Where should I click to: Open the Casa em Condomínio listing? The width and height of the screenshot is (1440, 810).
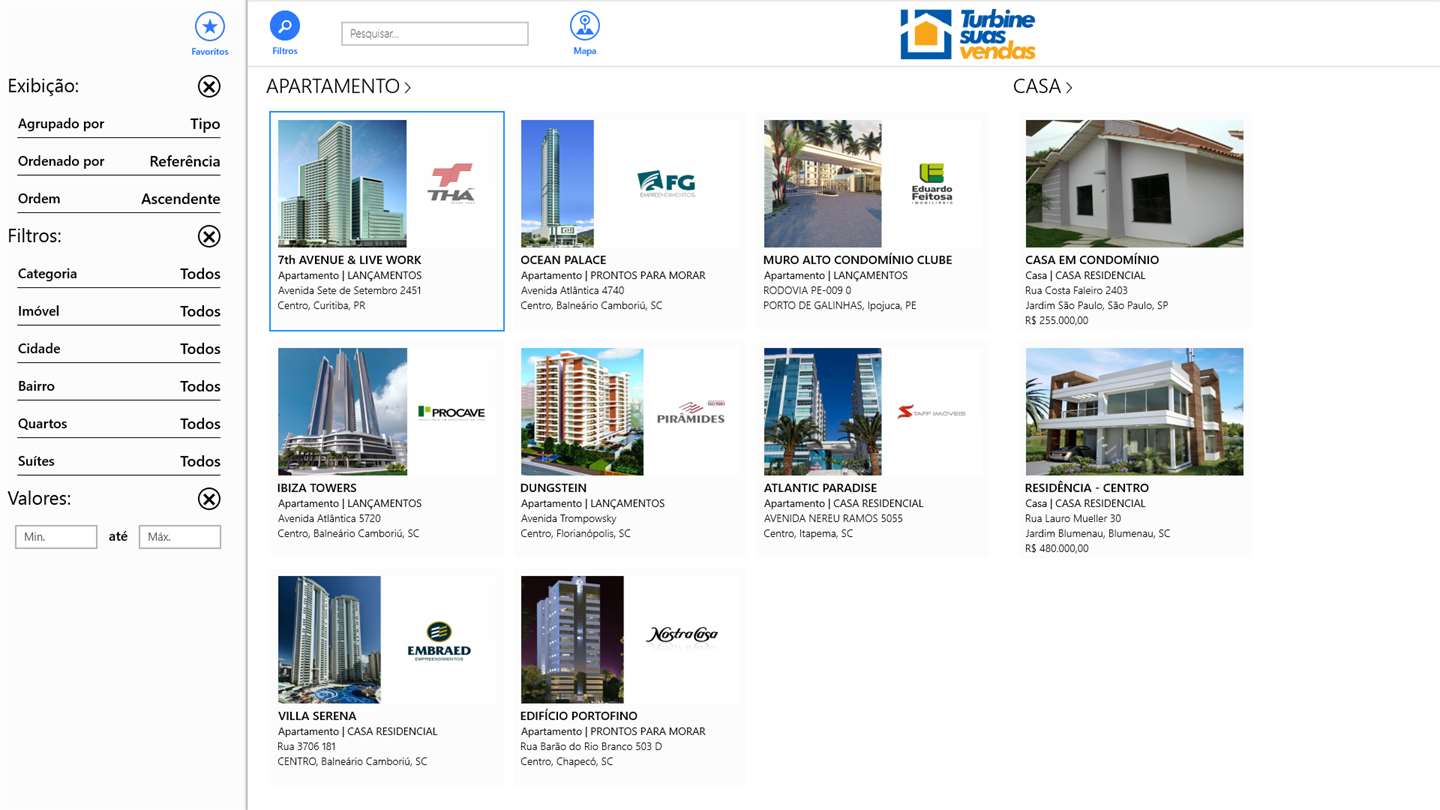1134,220
